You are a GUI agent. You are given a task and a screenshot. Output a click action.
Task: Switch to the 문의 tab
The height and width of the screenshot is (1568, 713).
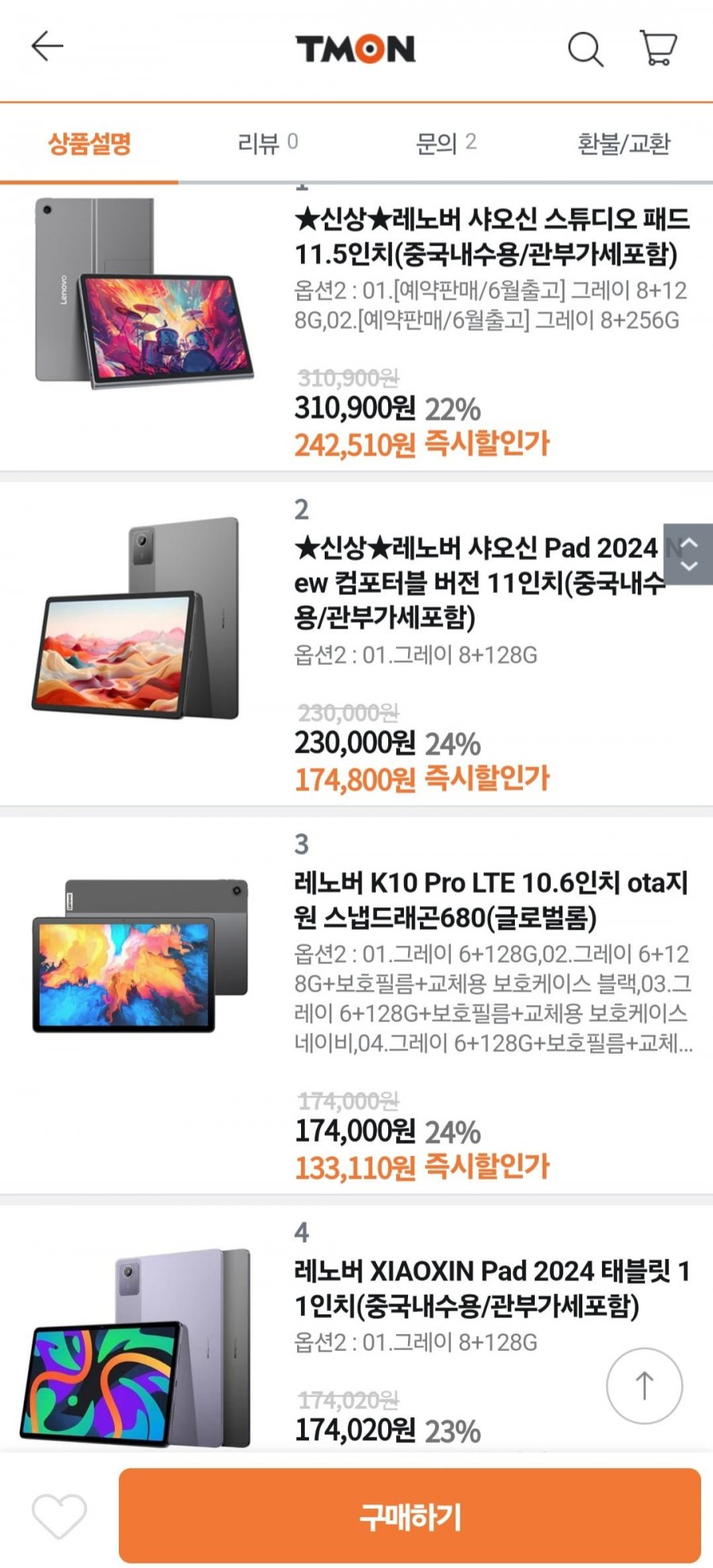[x=445, y=143]
